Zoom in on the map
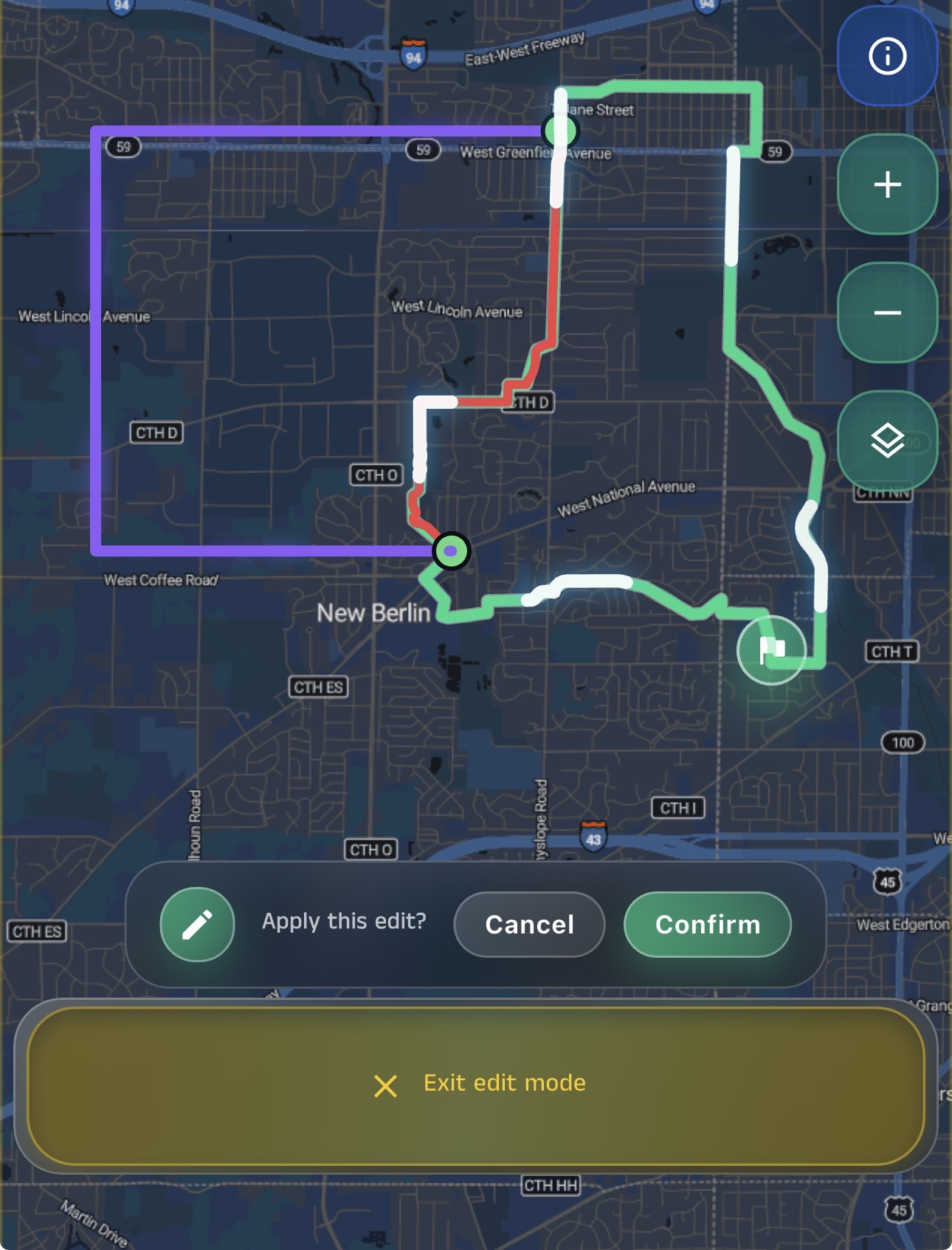Screen dimensions: 952x1250 (x=887, y=184)
